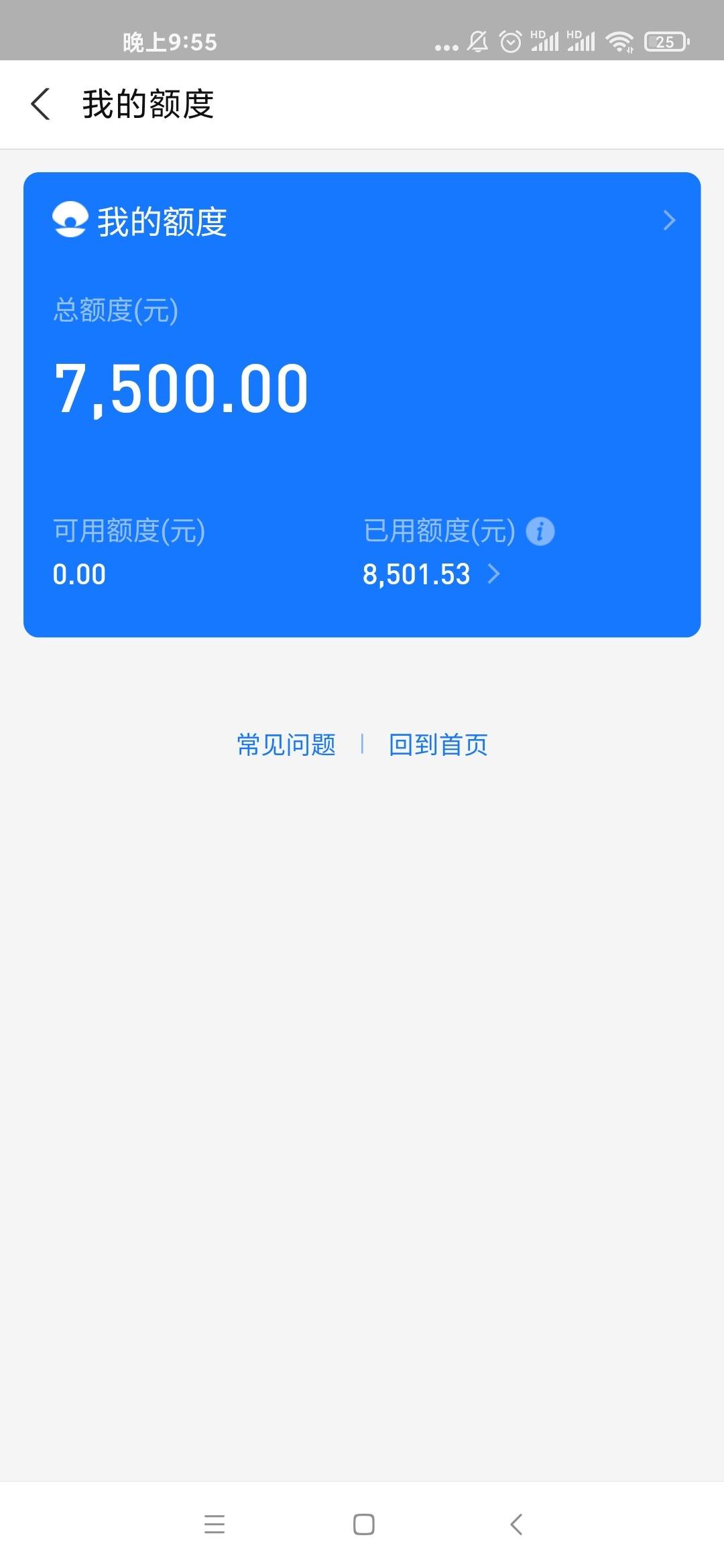Viewport: 724px width, 1568px height.
Task: Tap the system home button
Action: (x=363, y=1524)
